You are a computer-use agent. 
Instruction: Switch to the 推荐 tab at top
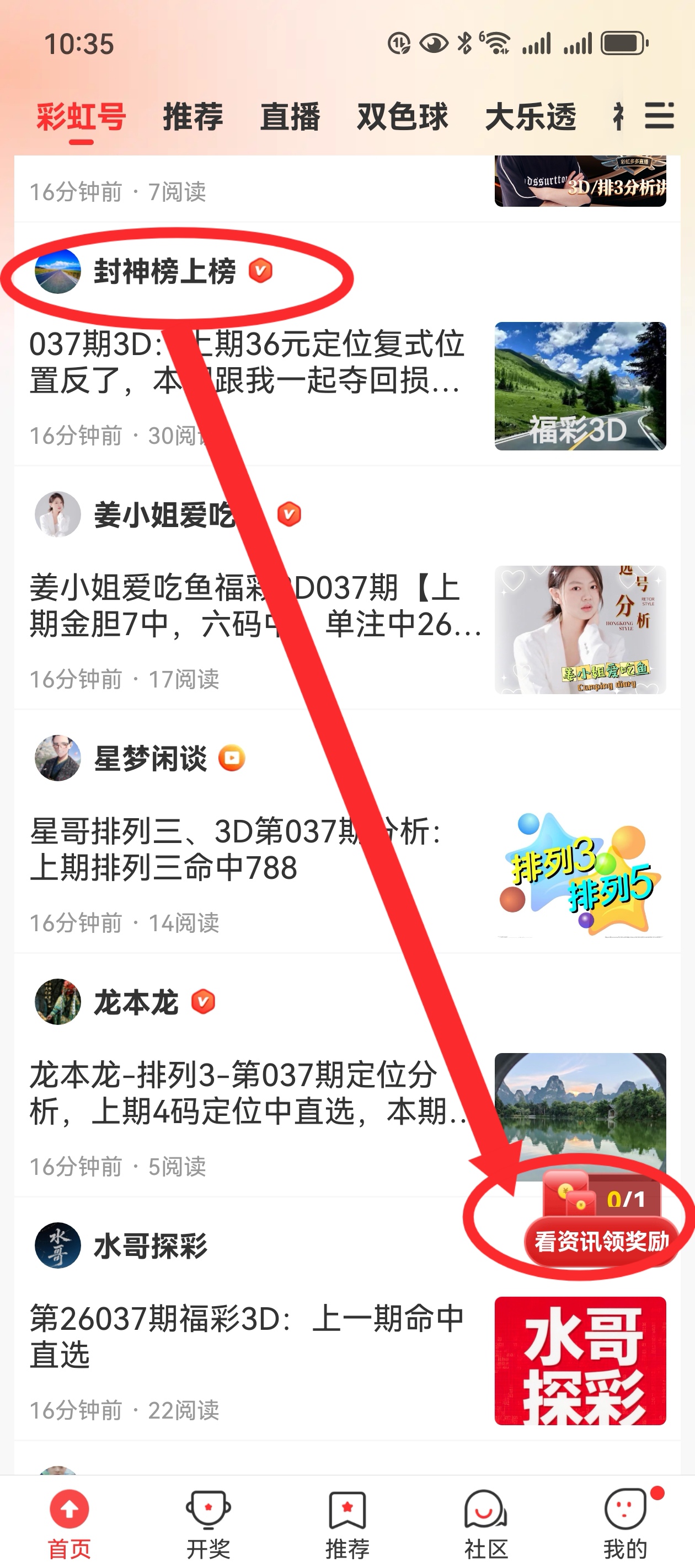193,116
